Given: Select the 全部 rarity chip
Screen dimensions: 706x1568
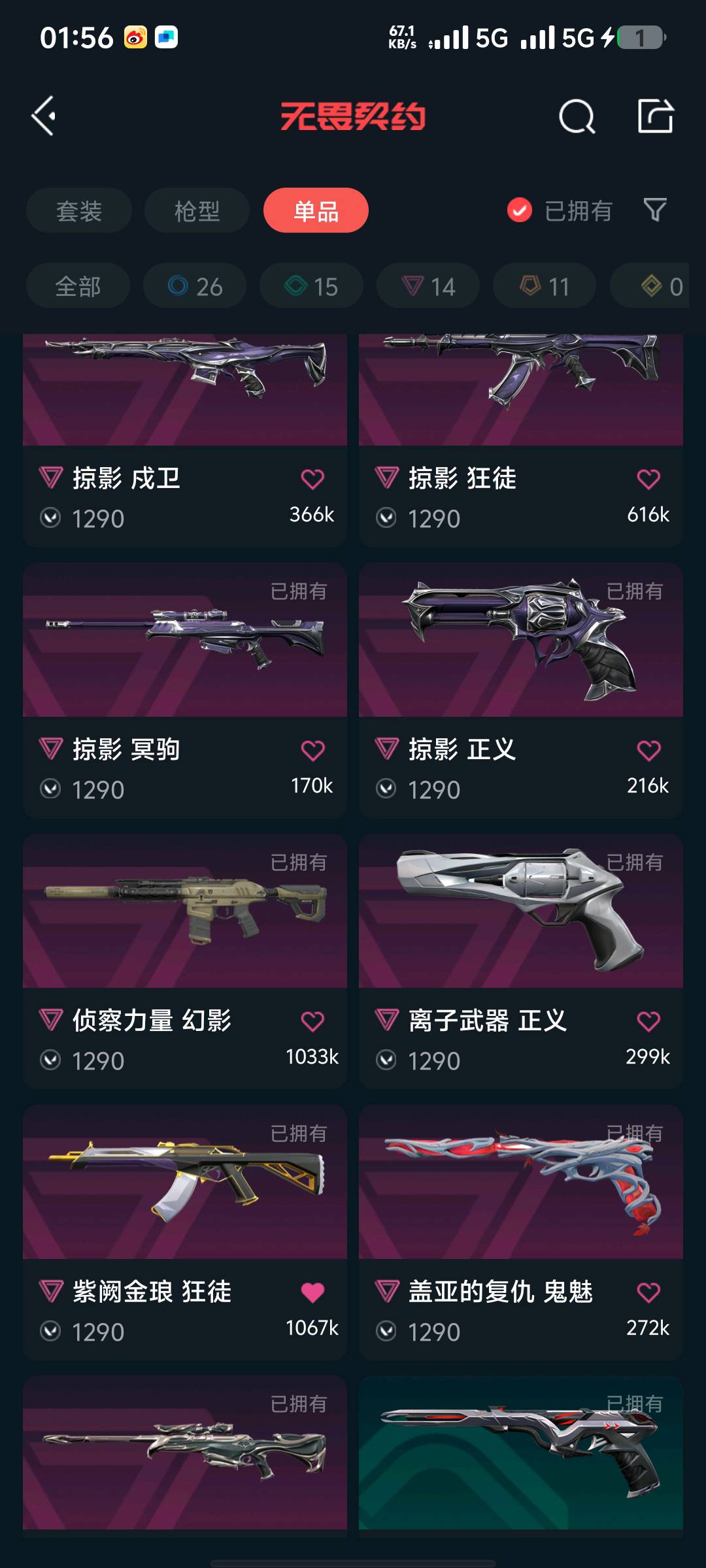Looking at the screenshot, I should tap(78, 286).
